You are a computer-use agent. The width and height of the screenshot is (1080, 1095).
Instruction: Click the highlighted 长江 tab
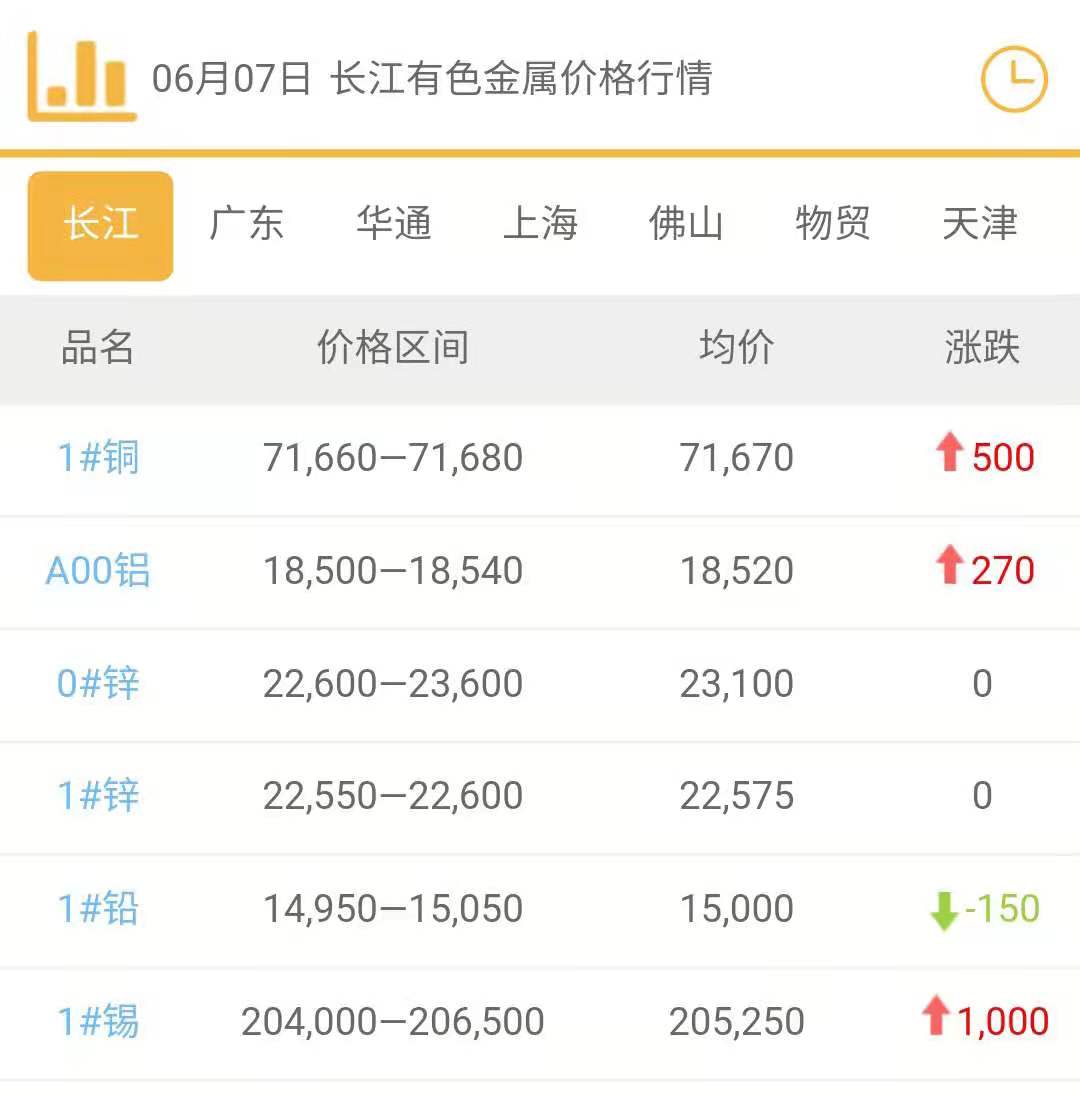(x=100, y=226)
